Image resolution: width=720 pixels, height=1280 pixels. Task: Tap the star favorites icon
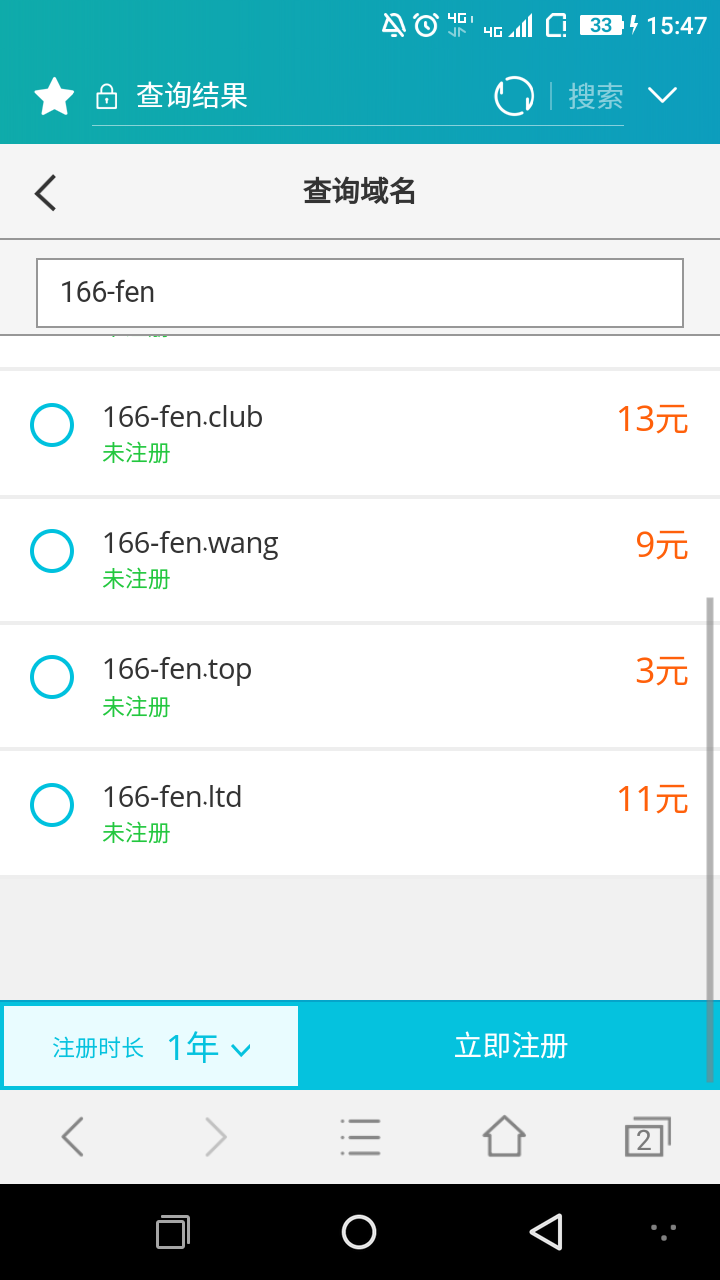(x=53, y=95)
